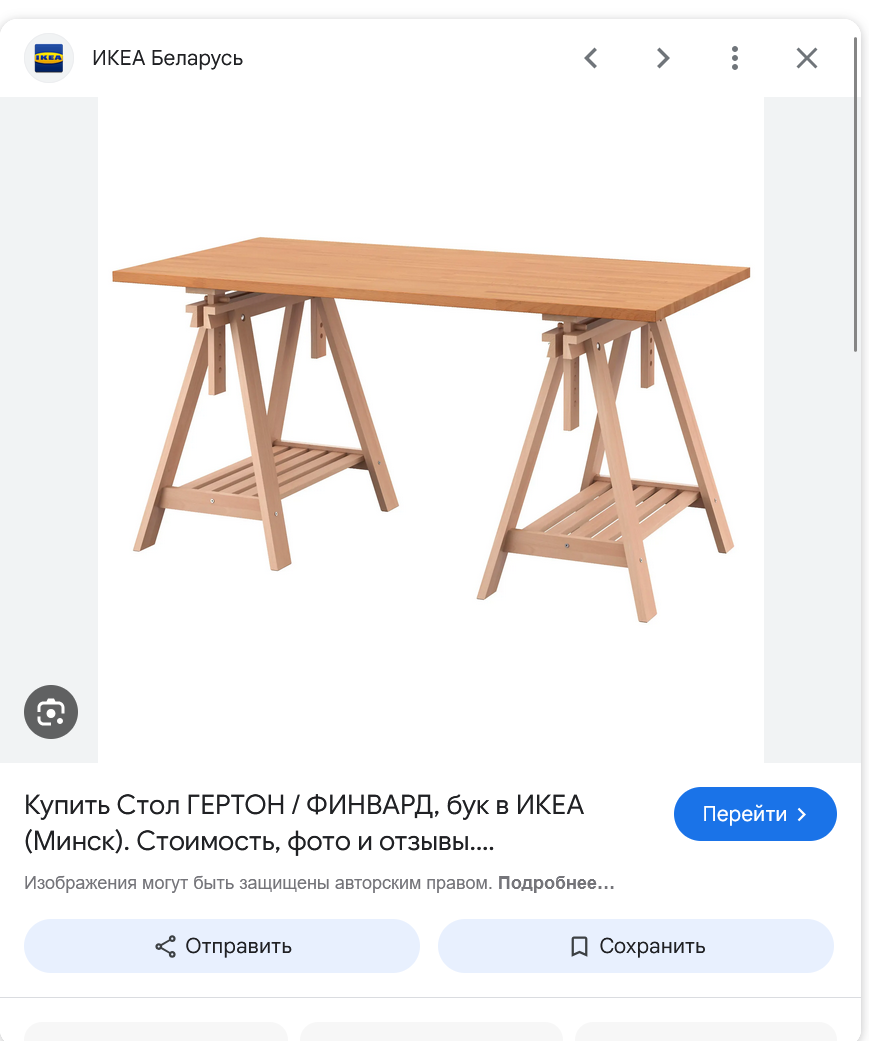
Task: Tap the Перейти button
Action: (x=755, y=814)
